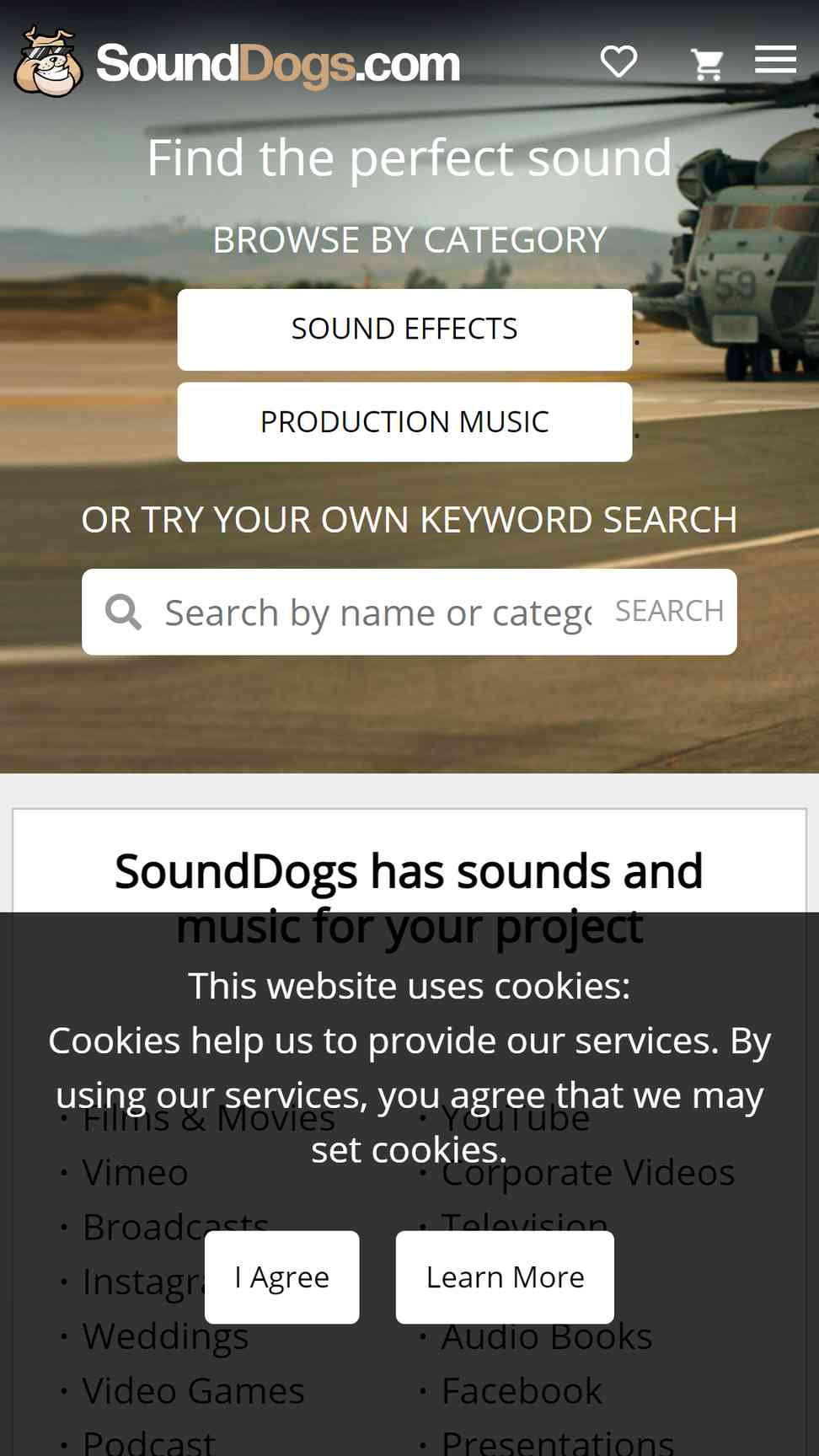
Task: Accept cookies with I Agree
Action: (x=281, y=1277)
